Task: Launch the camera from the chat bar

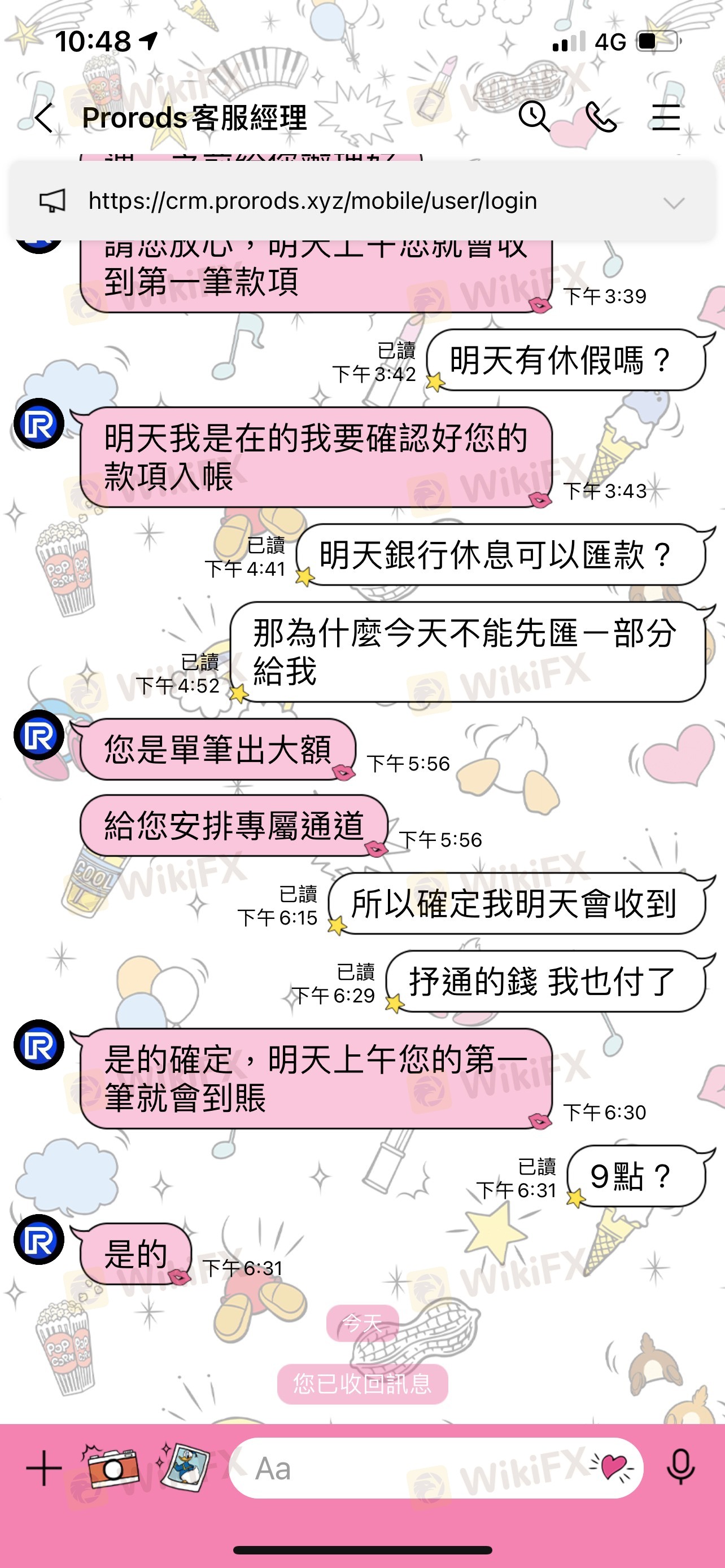Action: tap(110, 1467)
